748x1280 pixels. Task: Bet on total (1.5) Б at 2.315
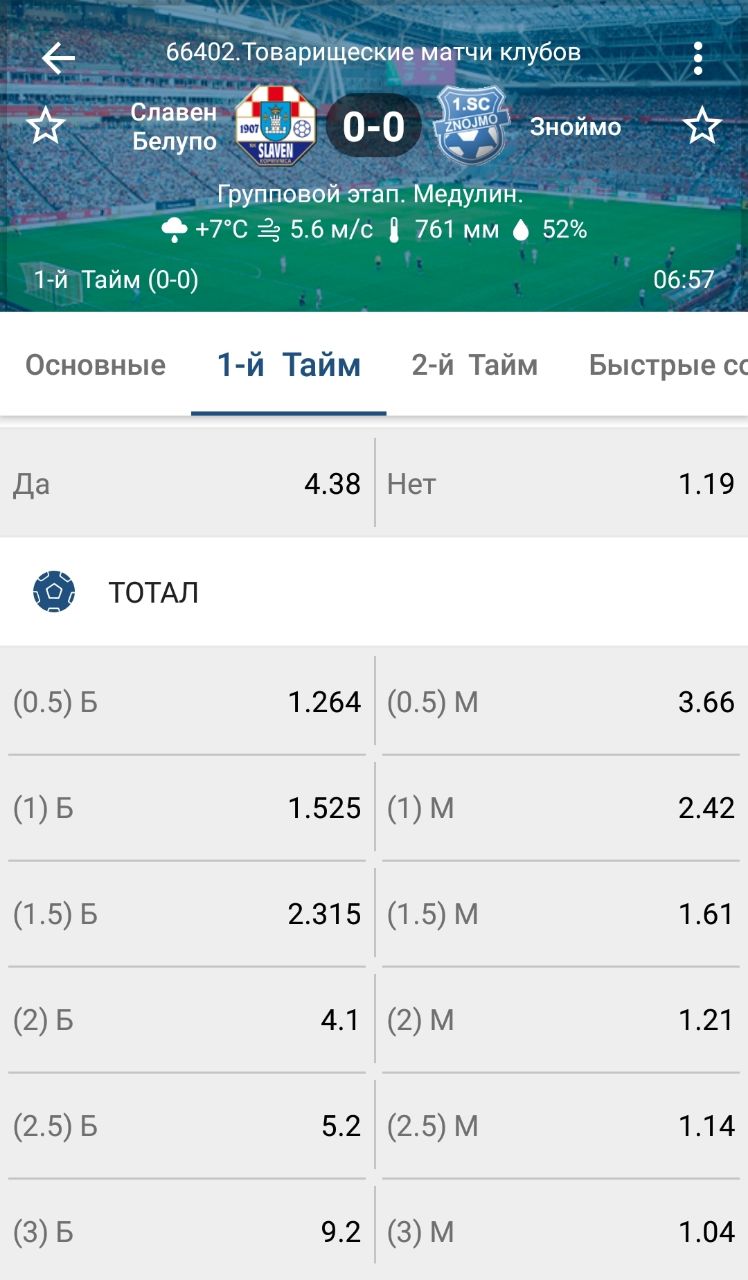pos(187,914)
